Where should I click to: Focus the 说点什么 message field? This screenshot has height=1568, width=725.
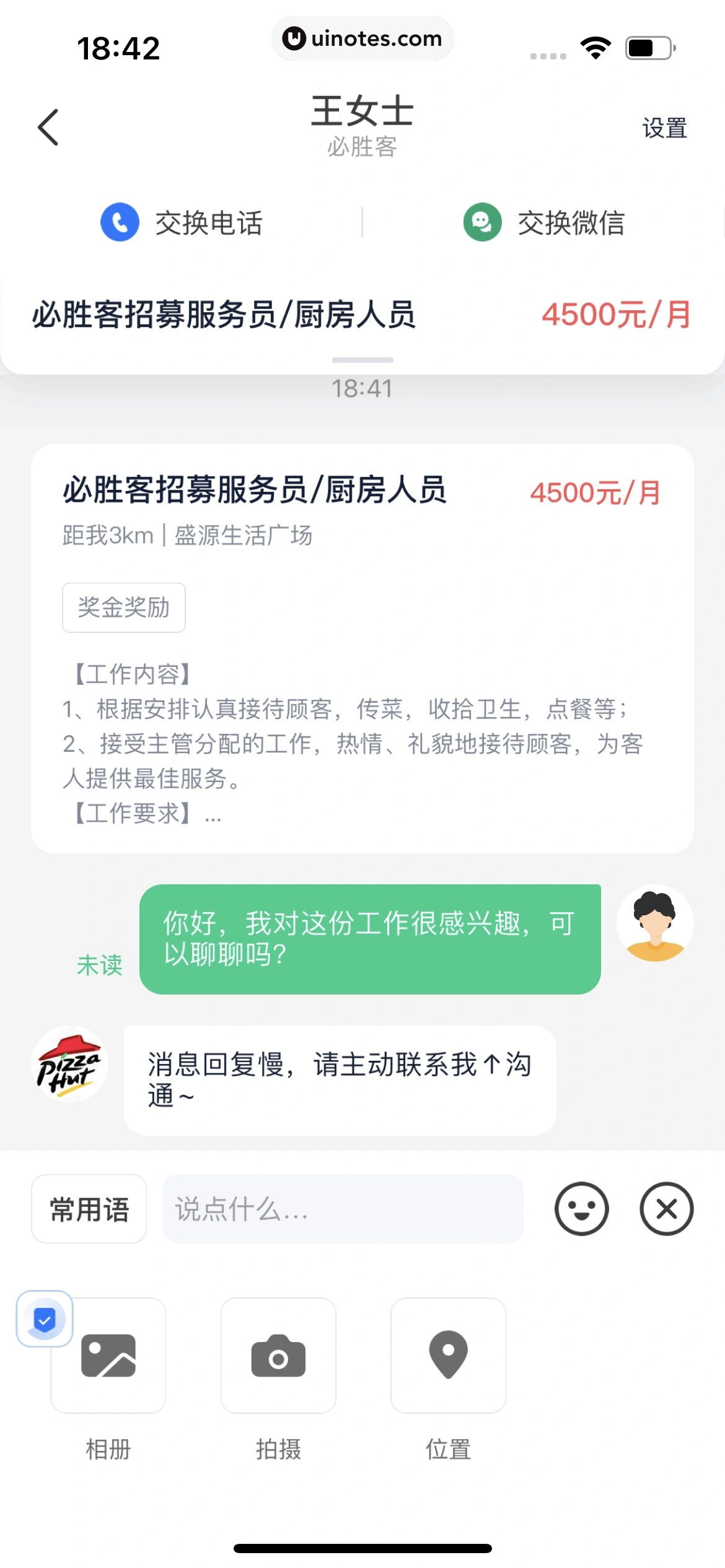click(x=342, y=1208)
